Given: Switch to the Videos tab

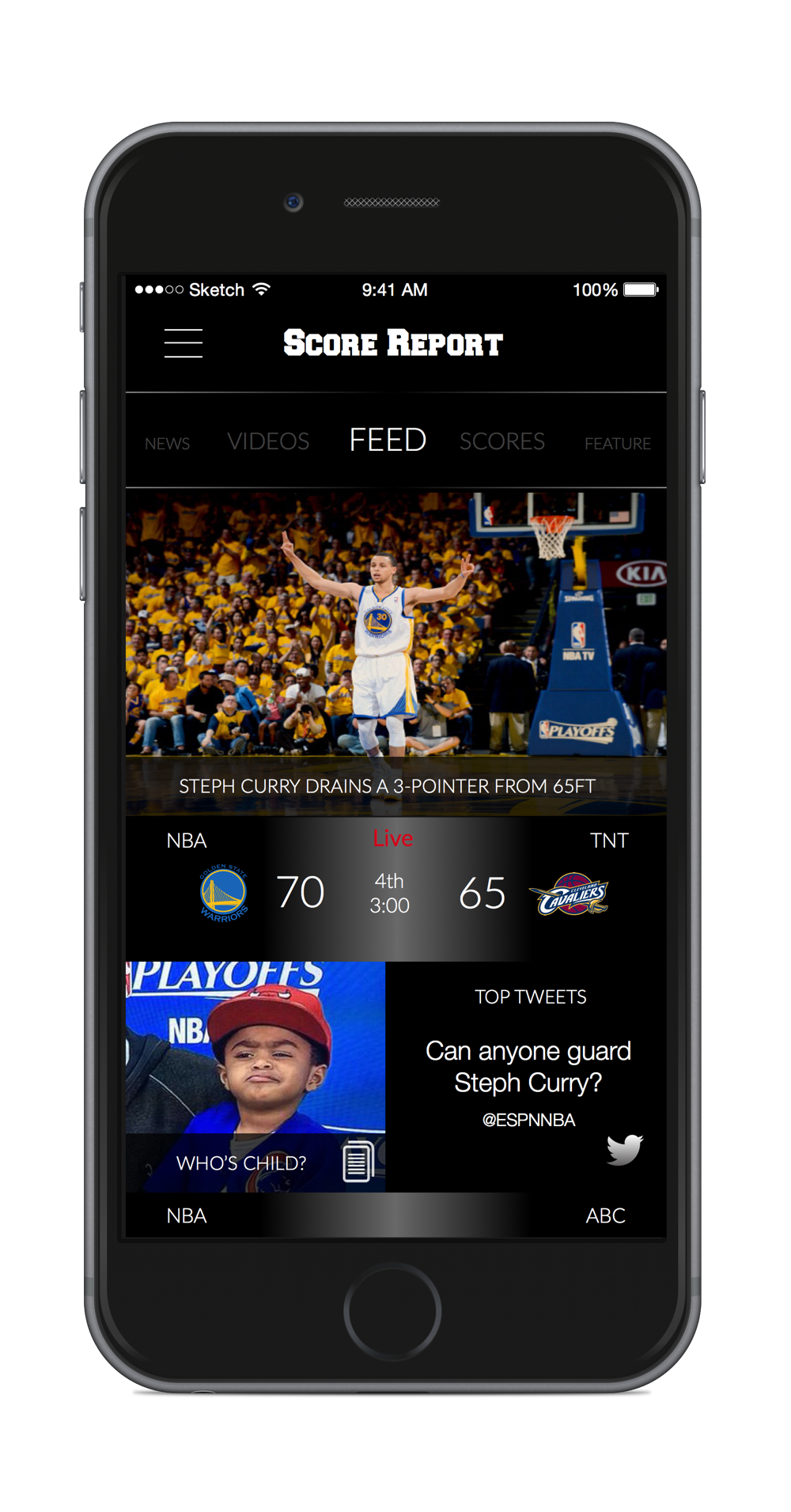Looking at the screenshot, I should (268, 441).
